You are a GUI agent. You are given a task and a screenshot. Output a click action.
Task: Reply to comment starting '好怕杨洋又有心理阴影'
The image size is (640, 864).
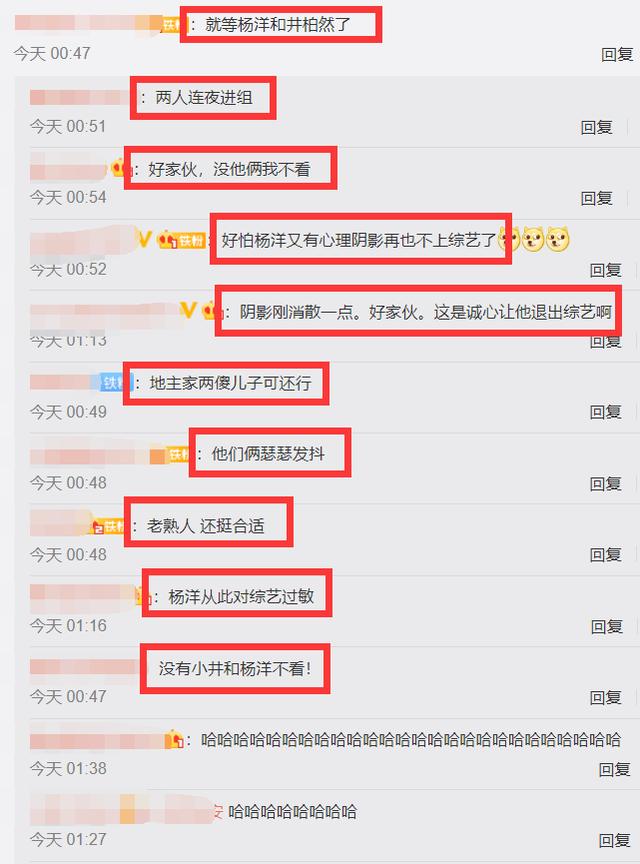tap(605, 270)
